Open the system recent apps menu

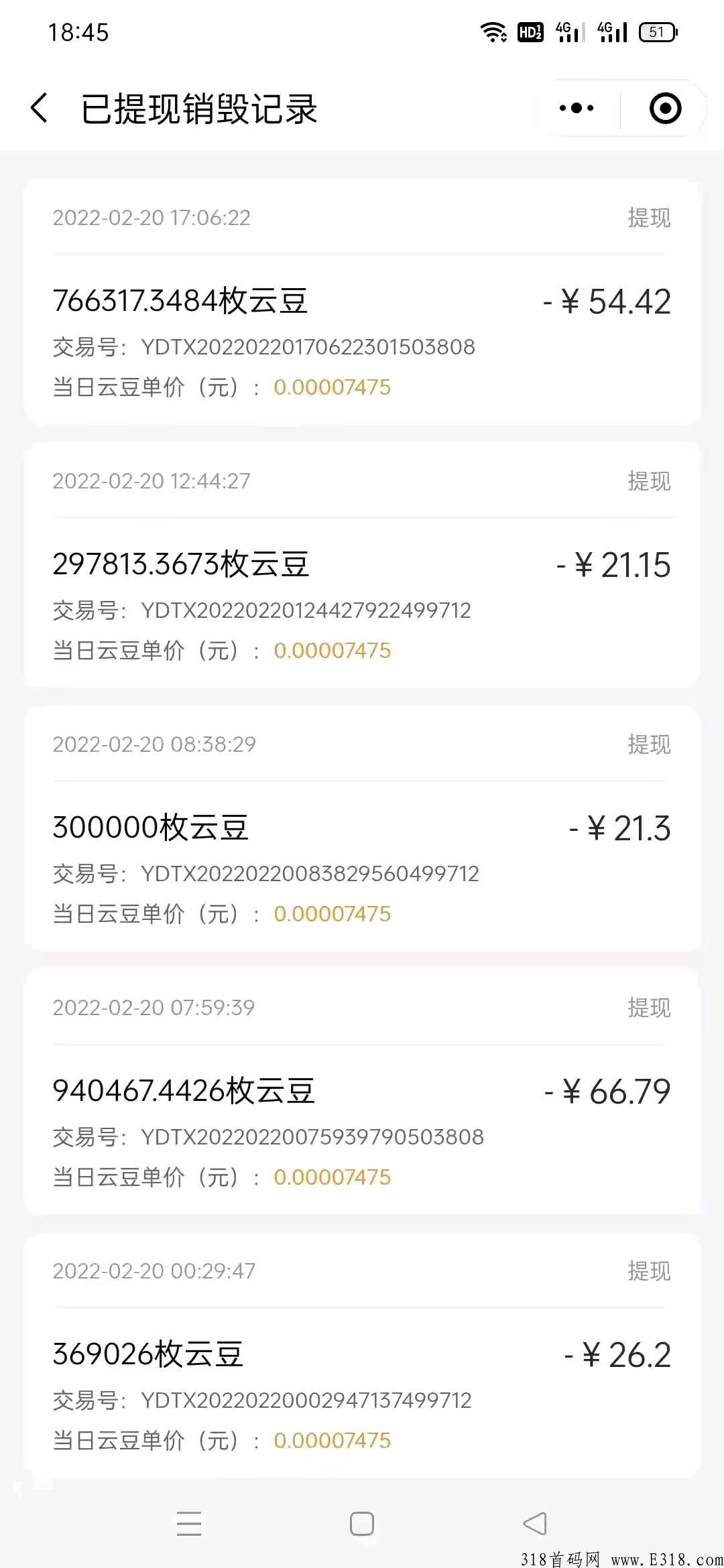tap(189, 1523)
